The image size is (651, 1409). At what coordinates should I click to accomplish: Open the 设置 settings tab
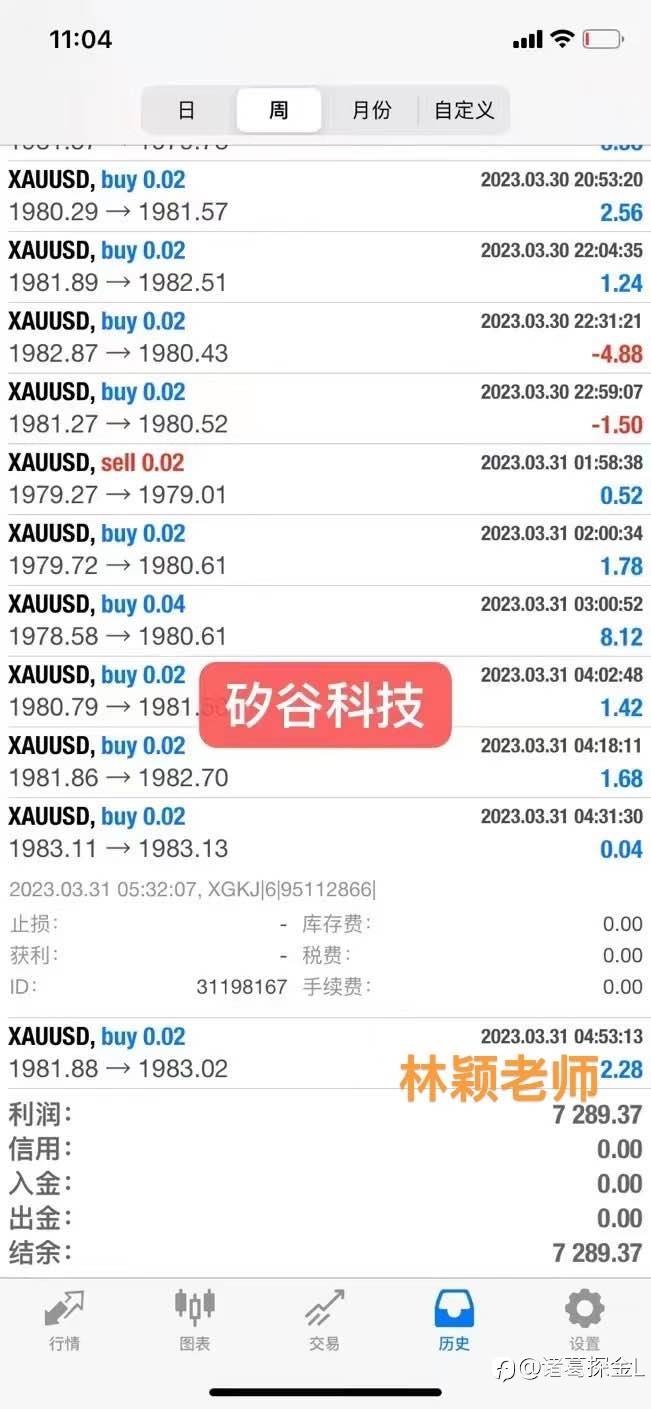(x=585, y=1320)
